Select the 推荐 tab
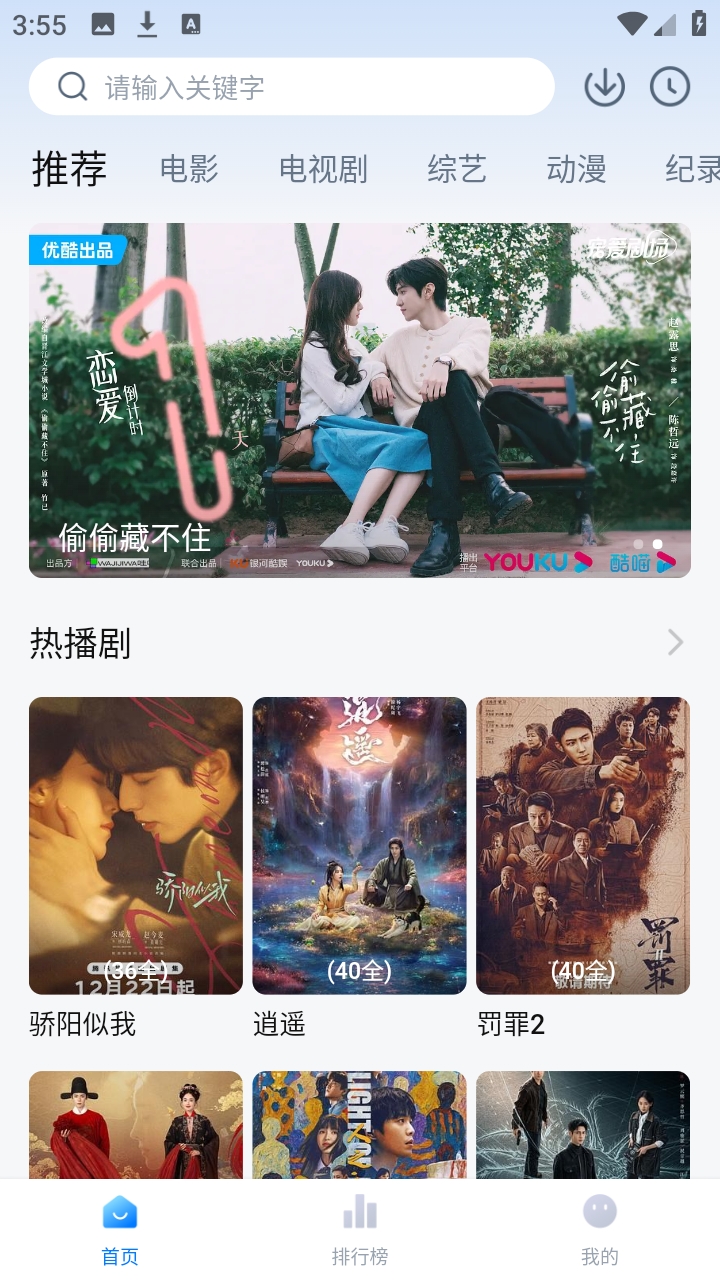The height and width of the screenshot is (1280, 720). tap(69, 169)
